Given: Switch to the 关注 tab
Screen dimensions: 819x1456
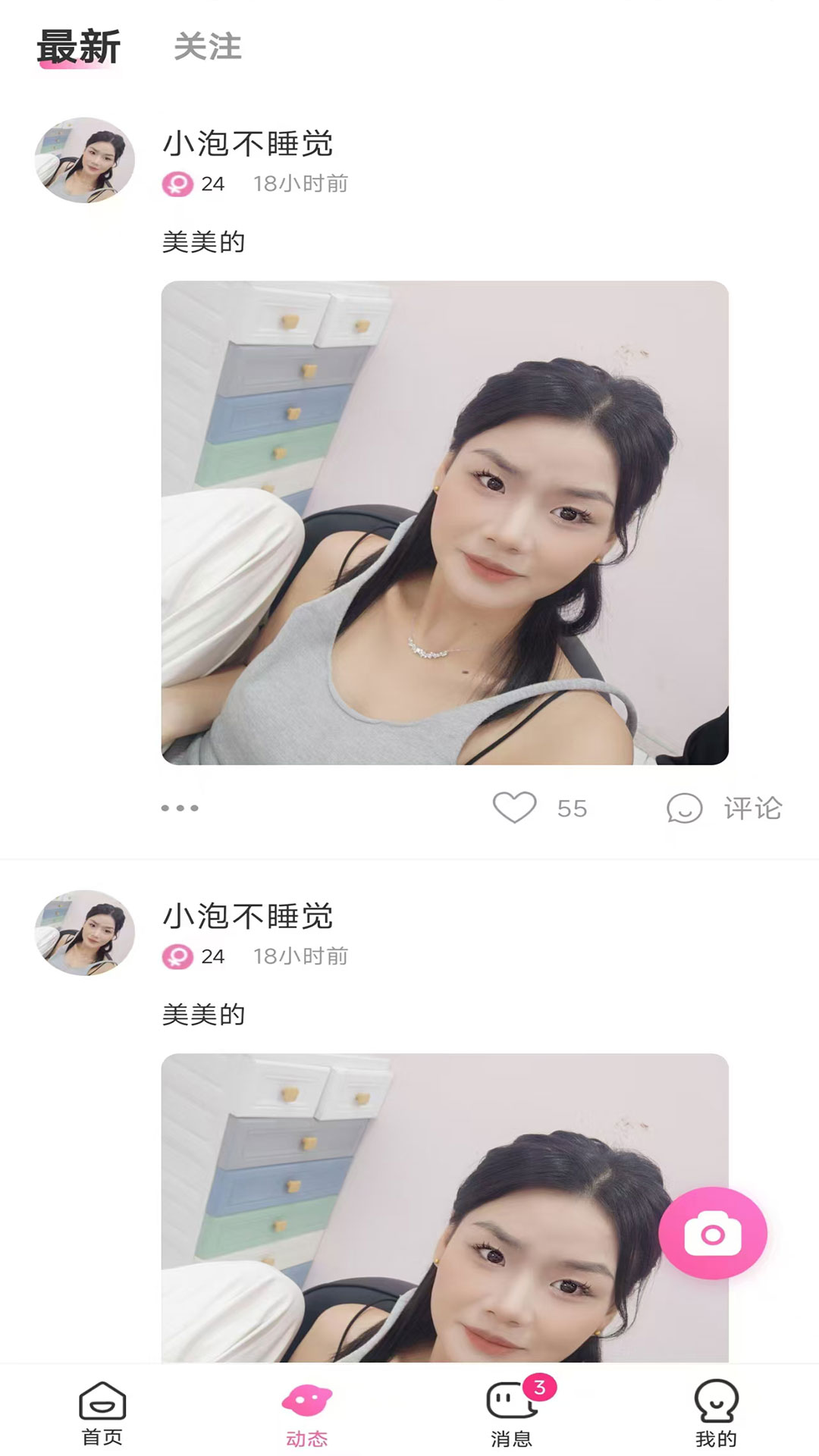Looking at the screenshot, I should click(x=207, y=47).
